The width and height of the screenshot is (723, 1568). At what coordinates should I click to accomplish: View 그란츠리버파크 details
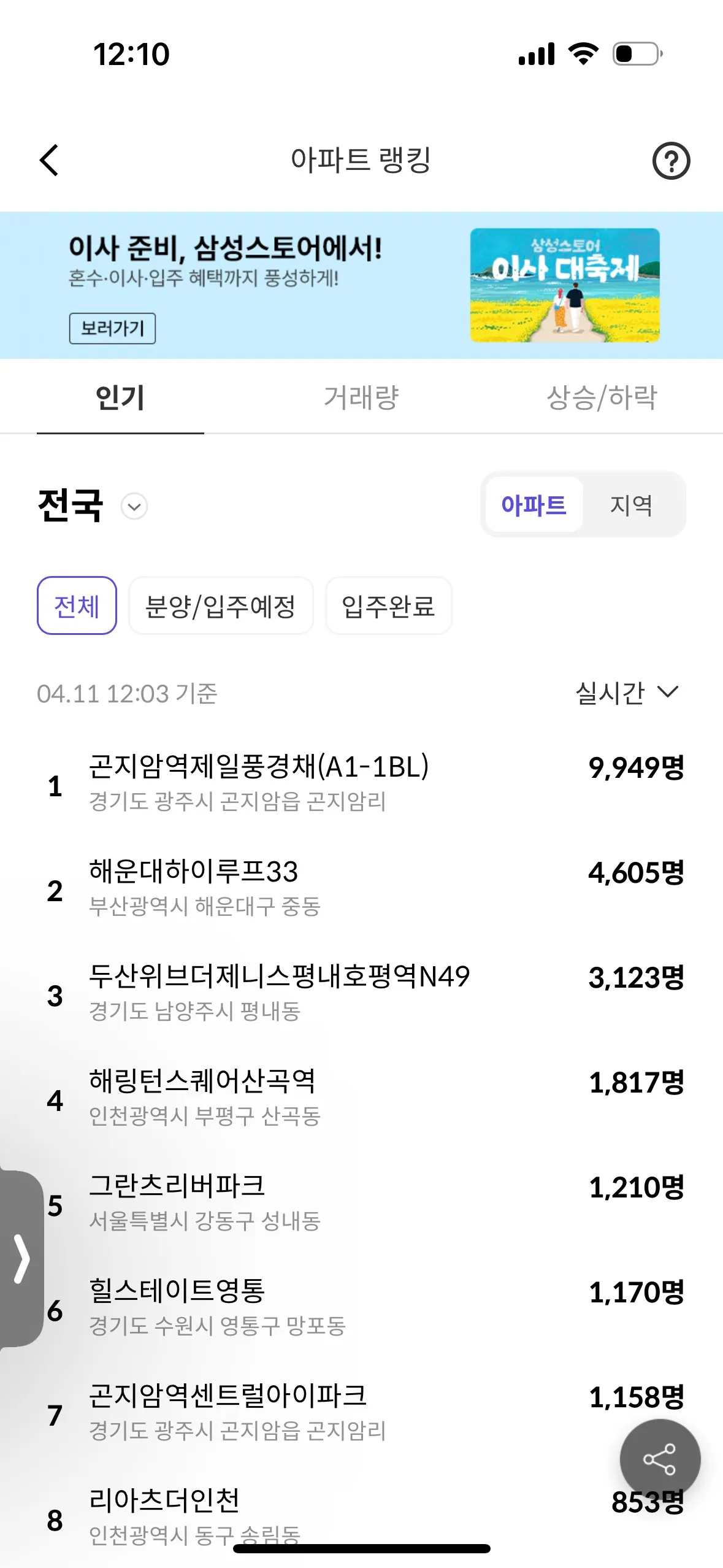tap(177, 1202)
